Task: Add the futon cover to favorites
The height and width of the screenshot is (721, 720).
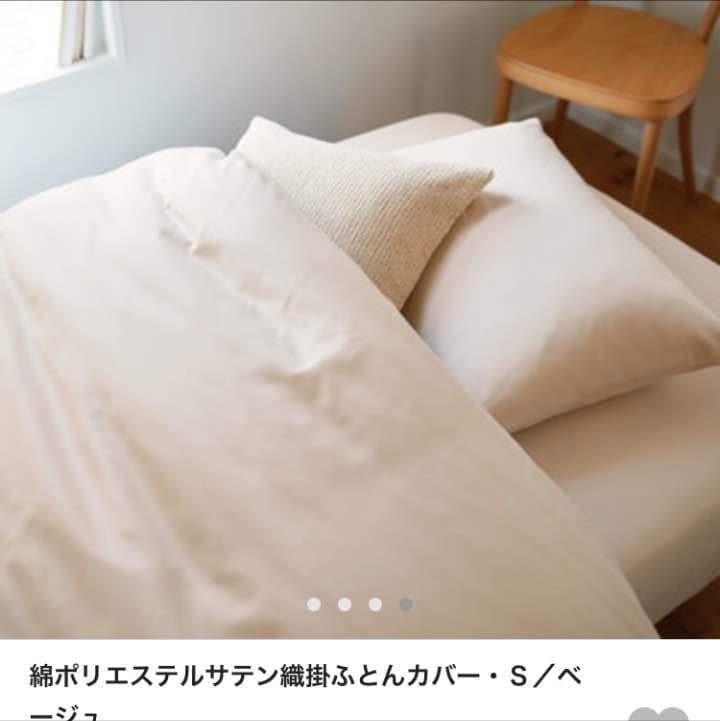Action: point(659,714)
